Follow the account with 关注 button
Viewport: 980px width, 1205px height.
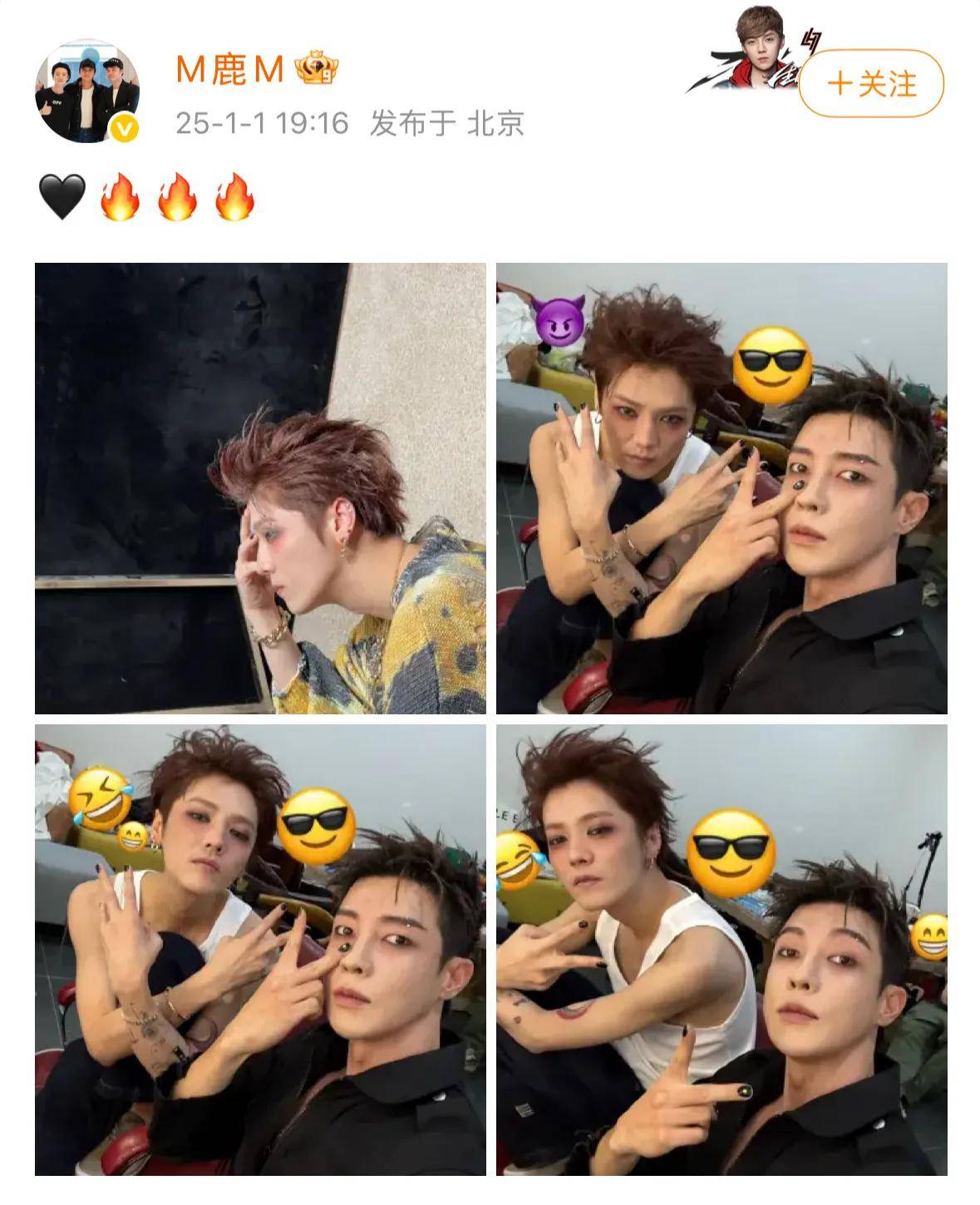pyautogui.click(x=871, y=83)
